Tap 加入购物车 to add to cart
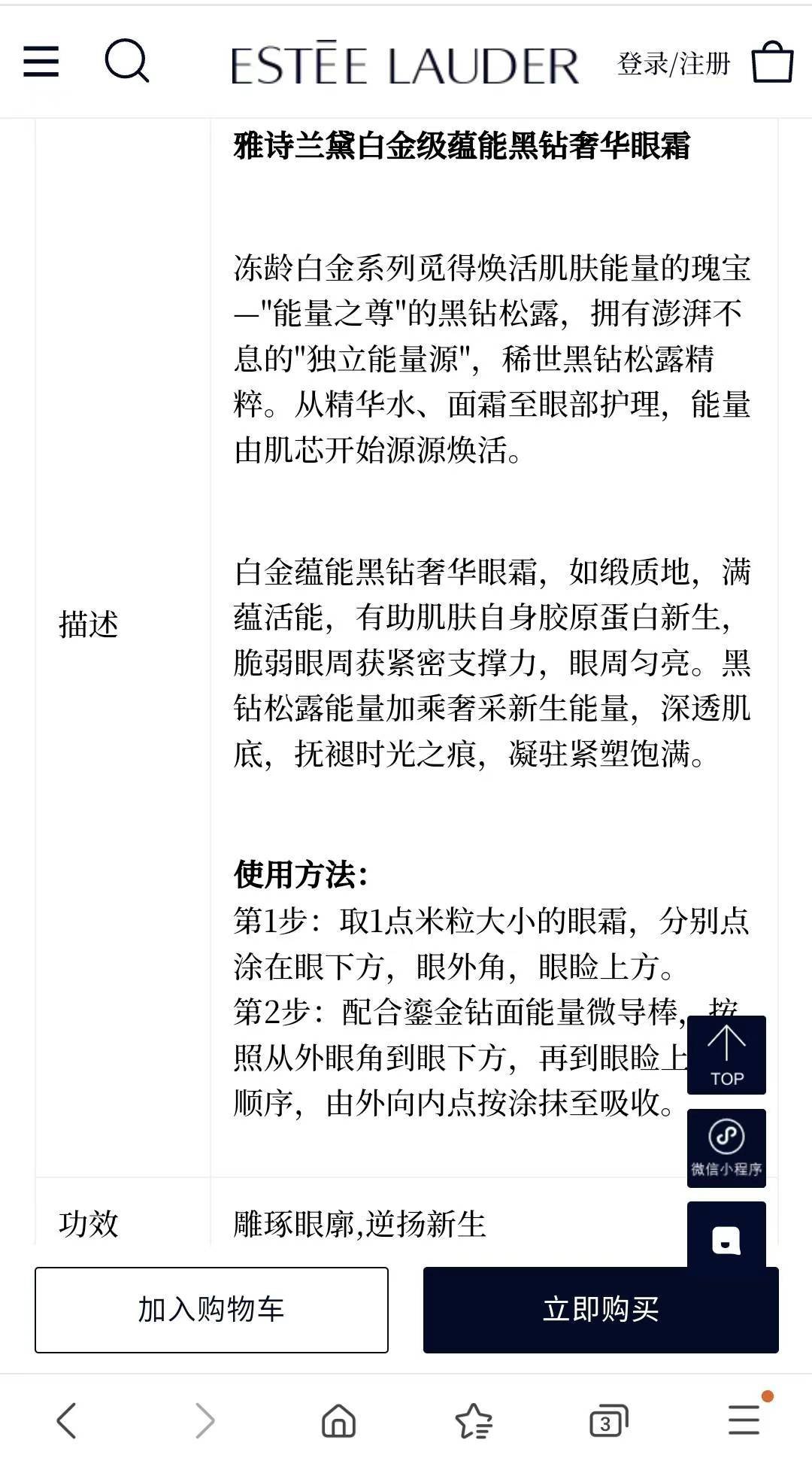The width and height of the screenshot is (812, 1467). tap(211, 1310)
